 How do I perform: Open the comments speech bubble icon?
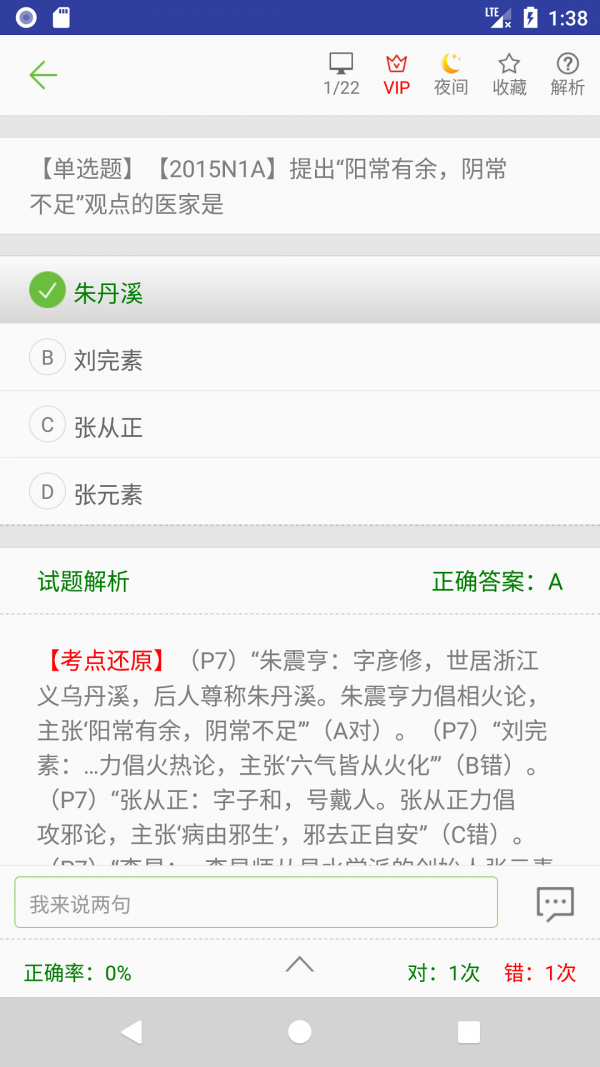coord(555,903)
